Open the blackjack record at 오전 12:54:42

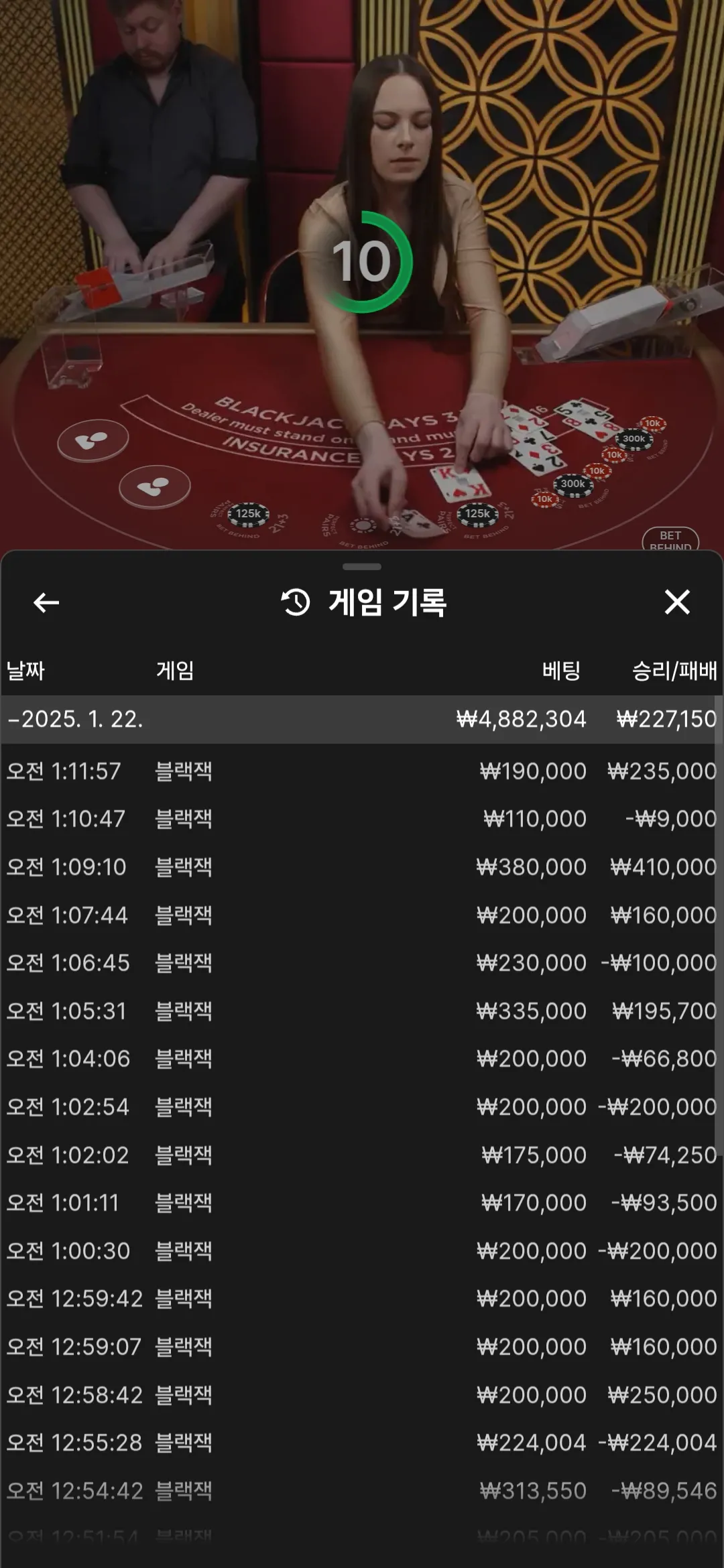pyautogui.click(x=362, y=1491)
